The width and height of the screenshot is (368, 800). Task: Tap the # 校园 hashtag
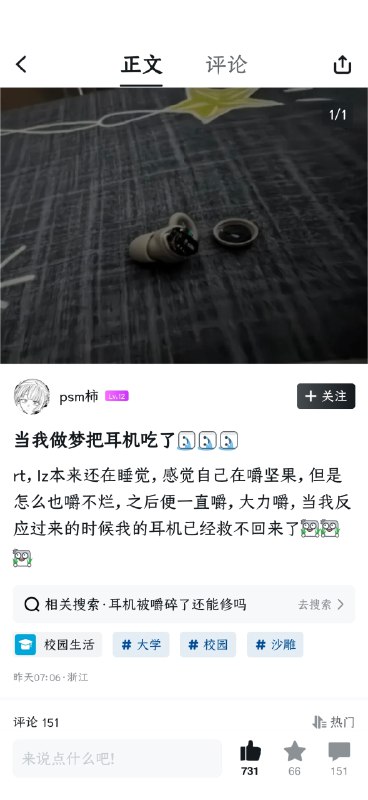208,645
